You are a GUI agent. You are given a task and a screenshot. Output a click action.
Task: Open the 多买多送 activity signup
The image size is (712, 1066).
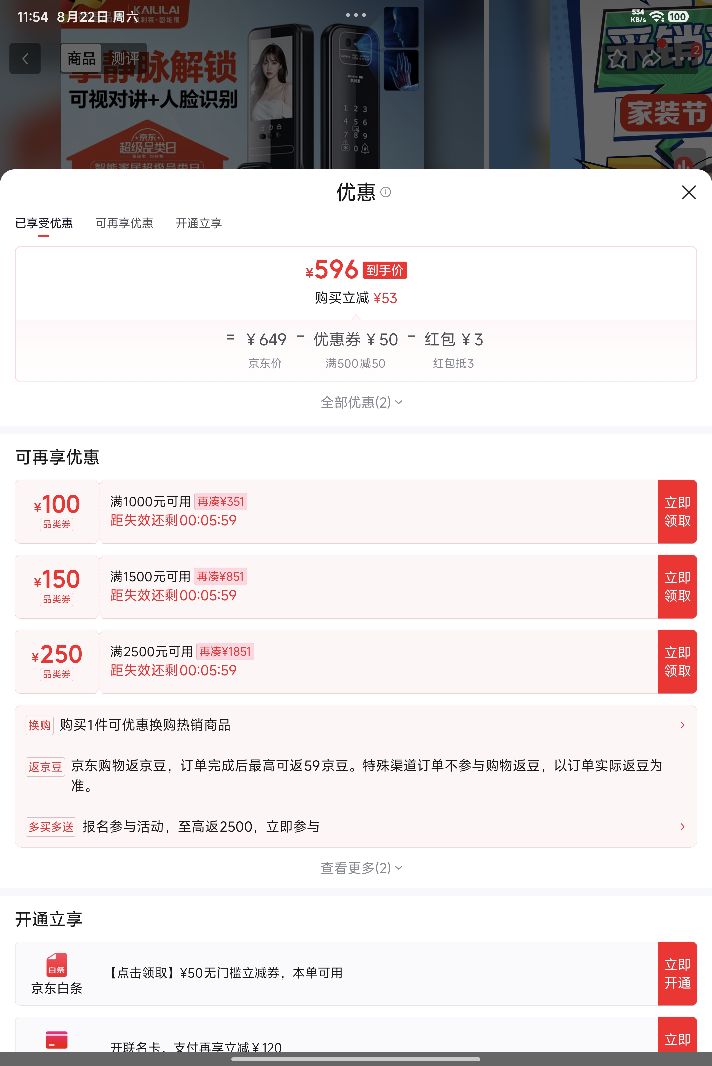tap(356, 827)
